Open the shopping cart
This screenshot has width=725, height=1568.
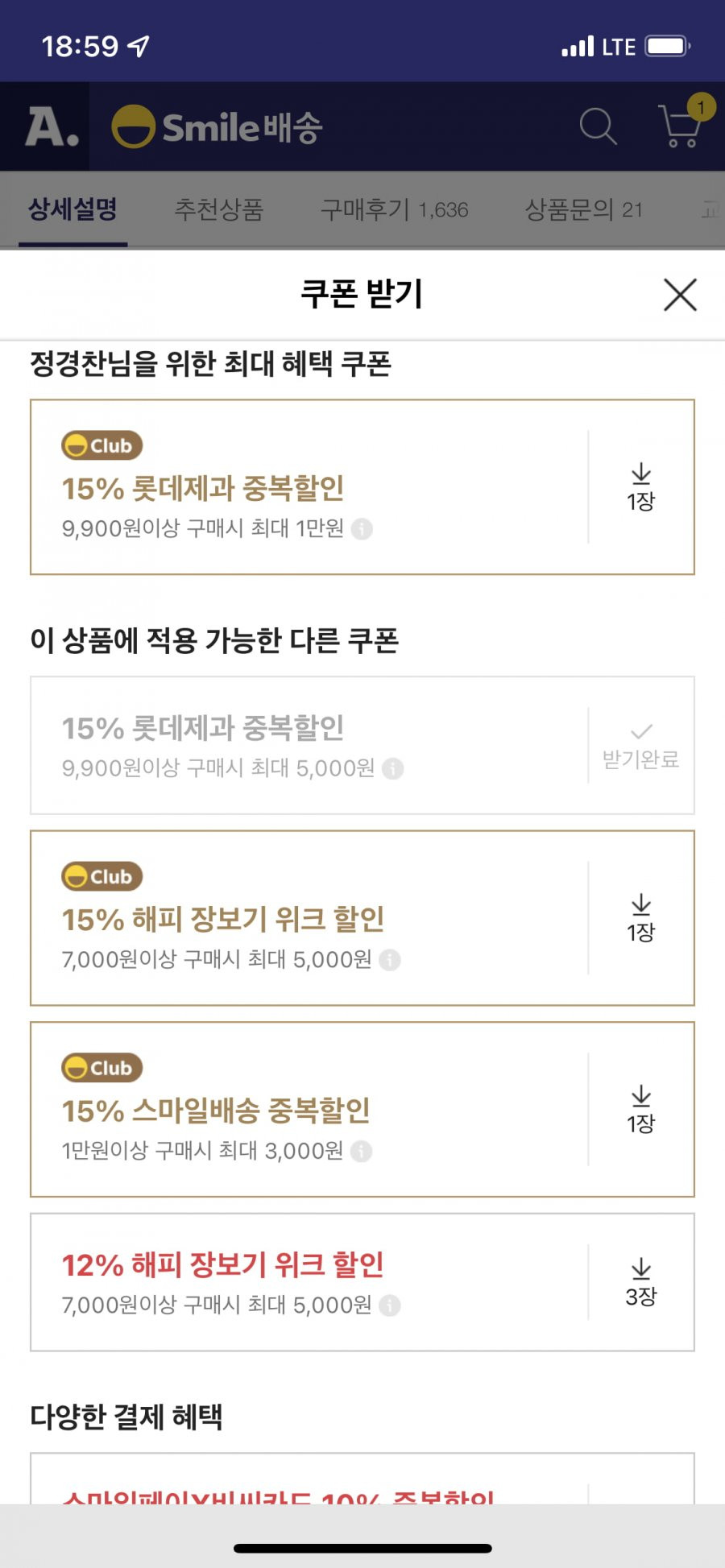(x=680, y=126)
